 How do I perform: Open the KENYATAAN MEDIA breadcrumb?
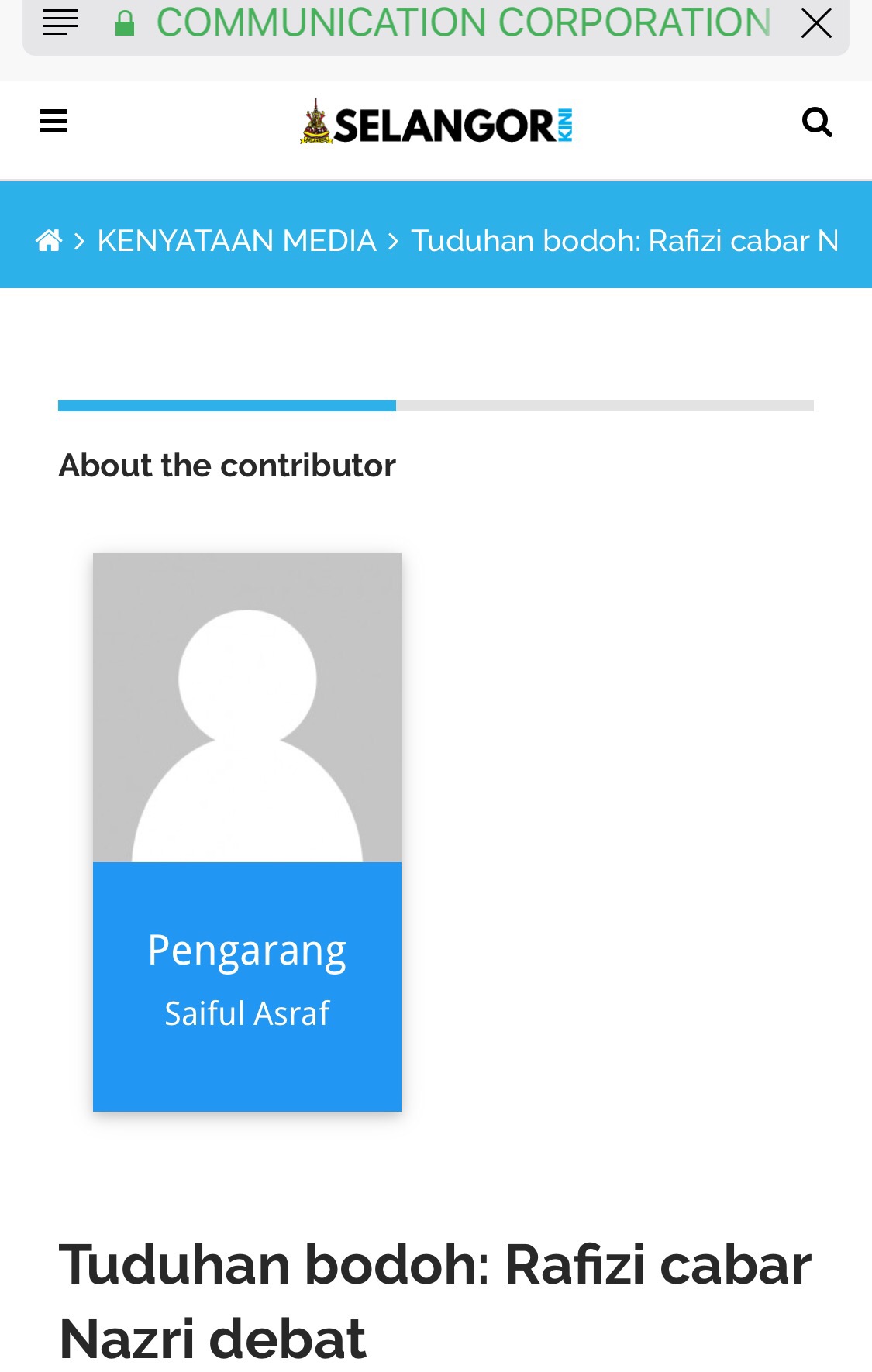[236, 241]
